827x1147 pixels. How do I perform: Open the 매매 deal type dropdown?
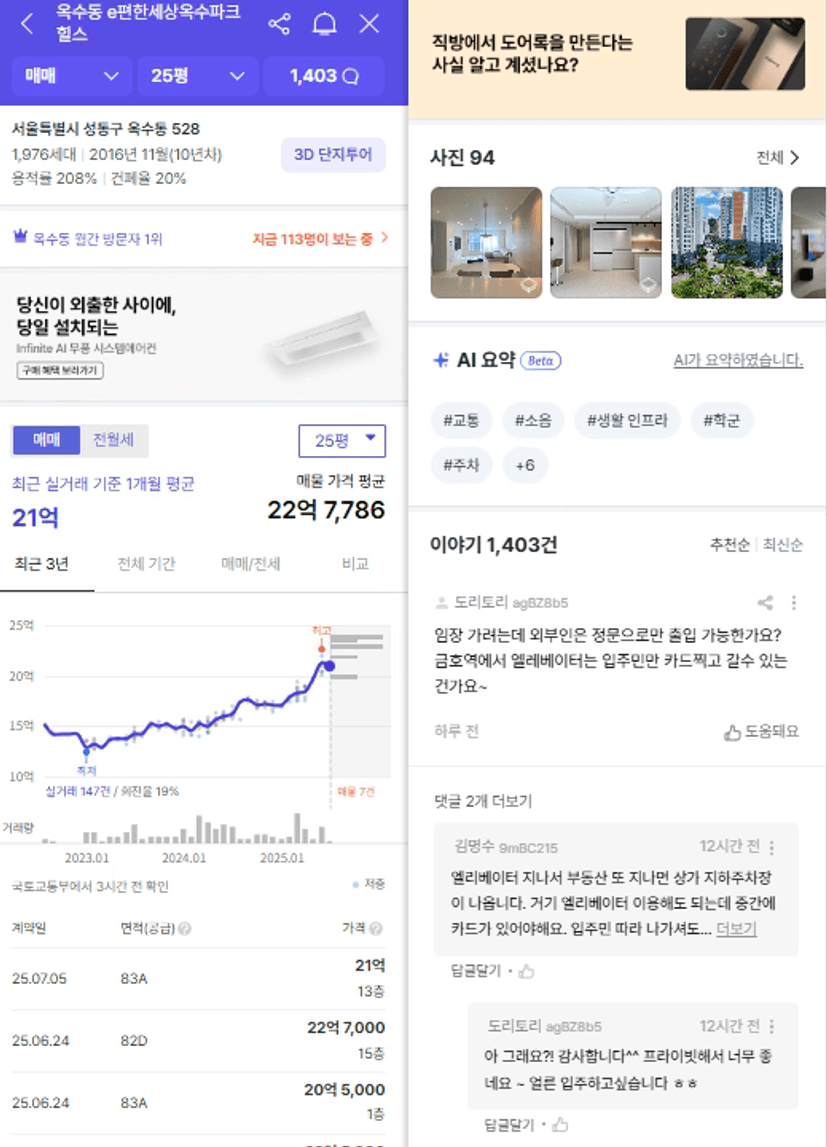pyautogui.click(x=71, y=76)
